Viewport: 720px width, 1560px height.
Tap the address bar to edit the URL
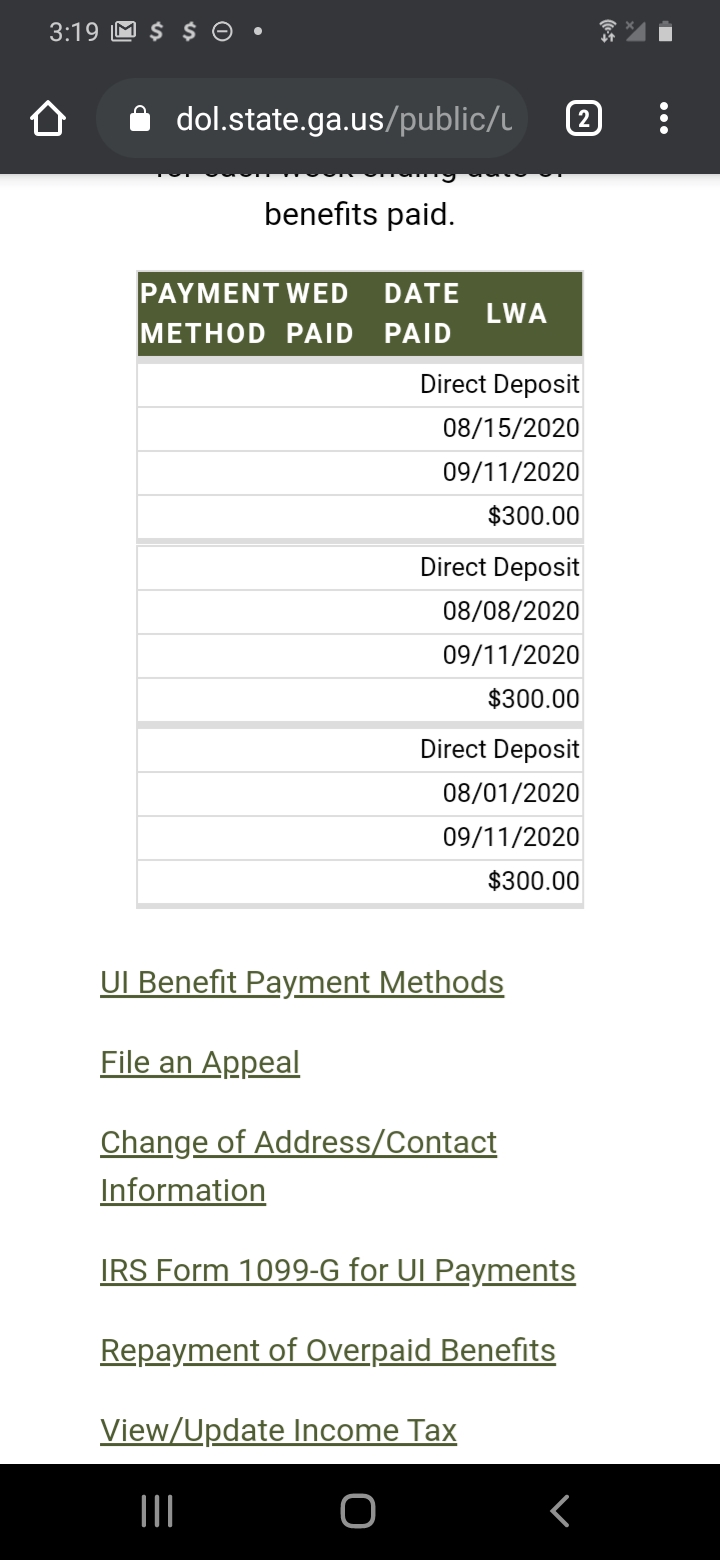click(320, 118)
